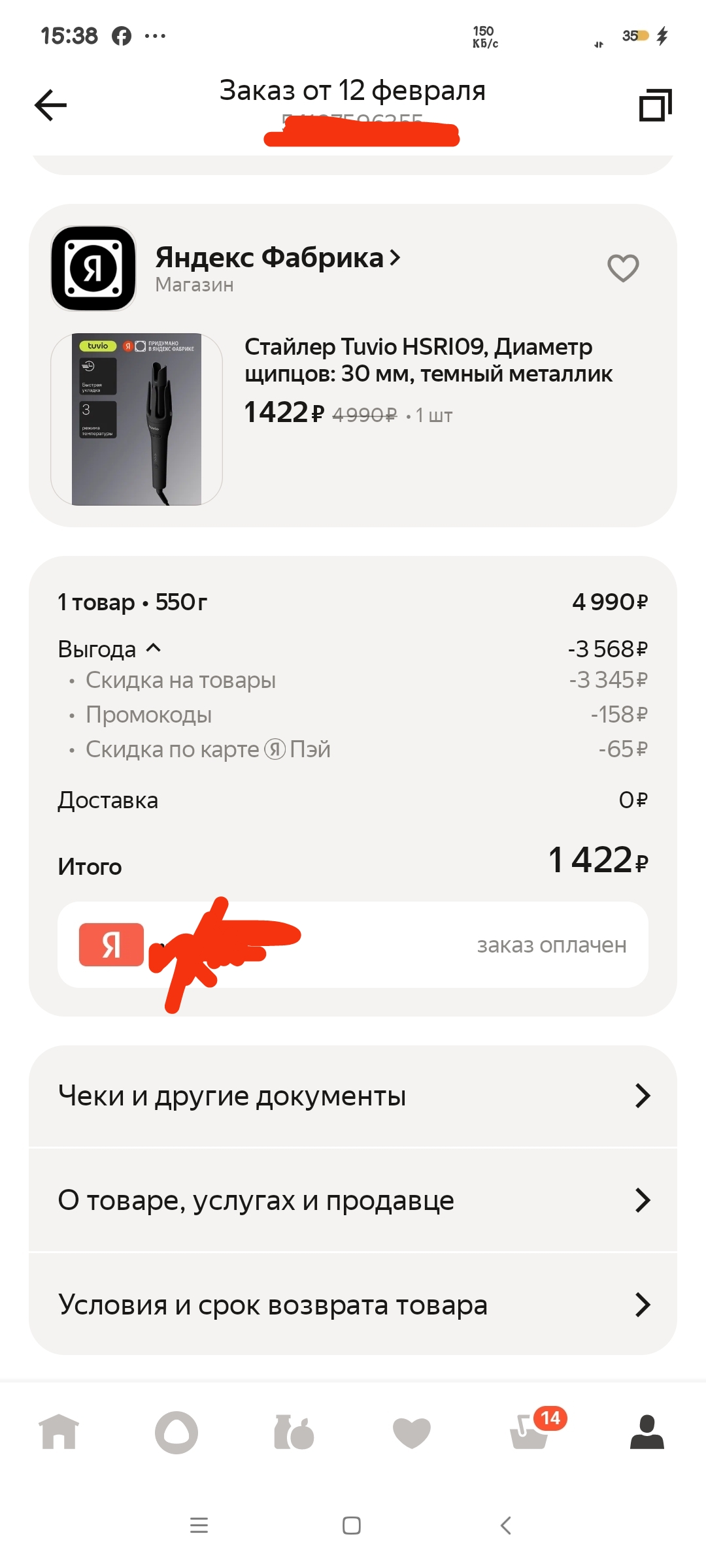Copy the order number with the copy icon
Image resolution: width=706 pixels, height=1568 pixels.
coord(655,105)
